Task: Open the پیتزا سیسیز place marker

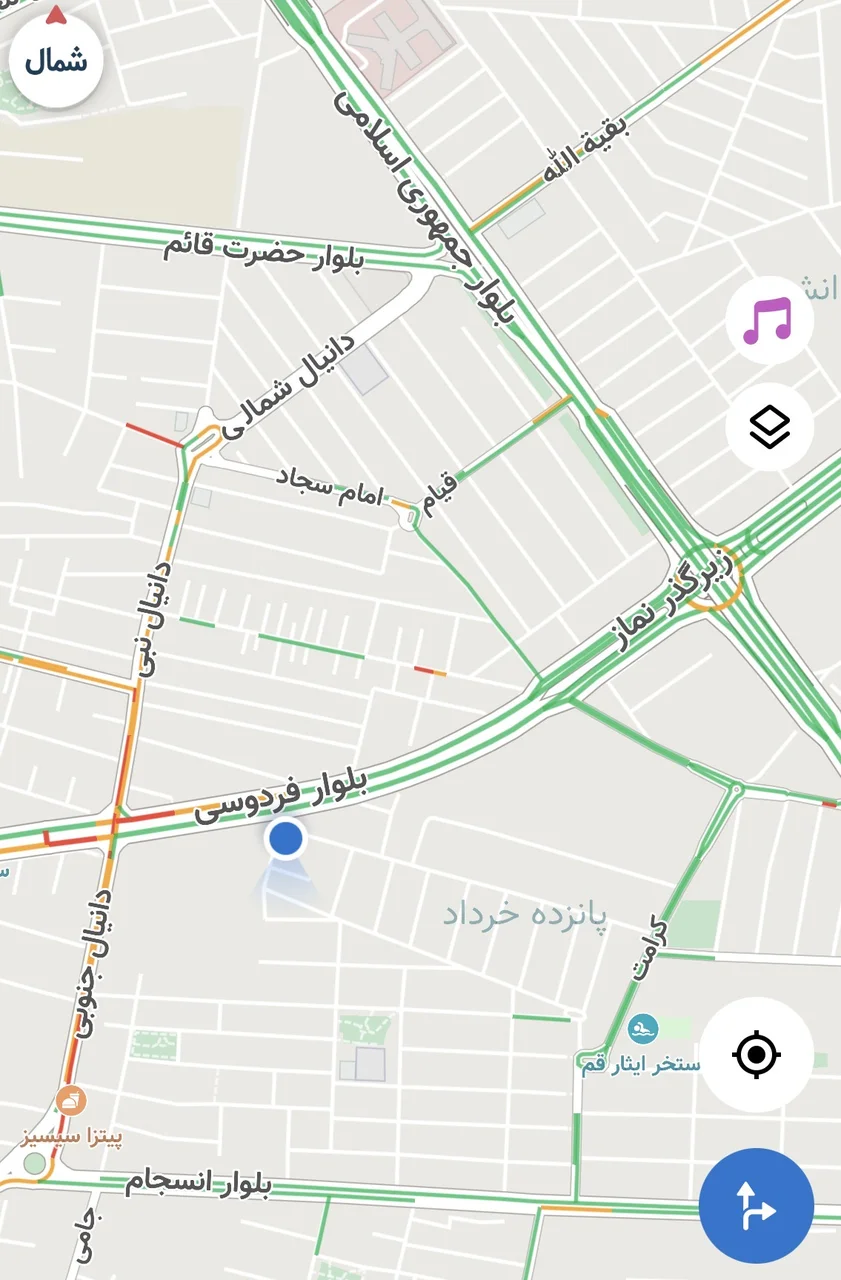Action: click(71, 1102)
